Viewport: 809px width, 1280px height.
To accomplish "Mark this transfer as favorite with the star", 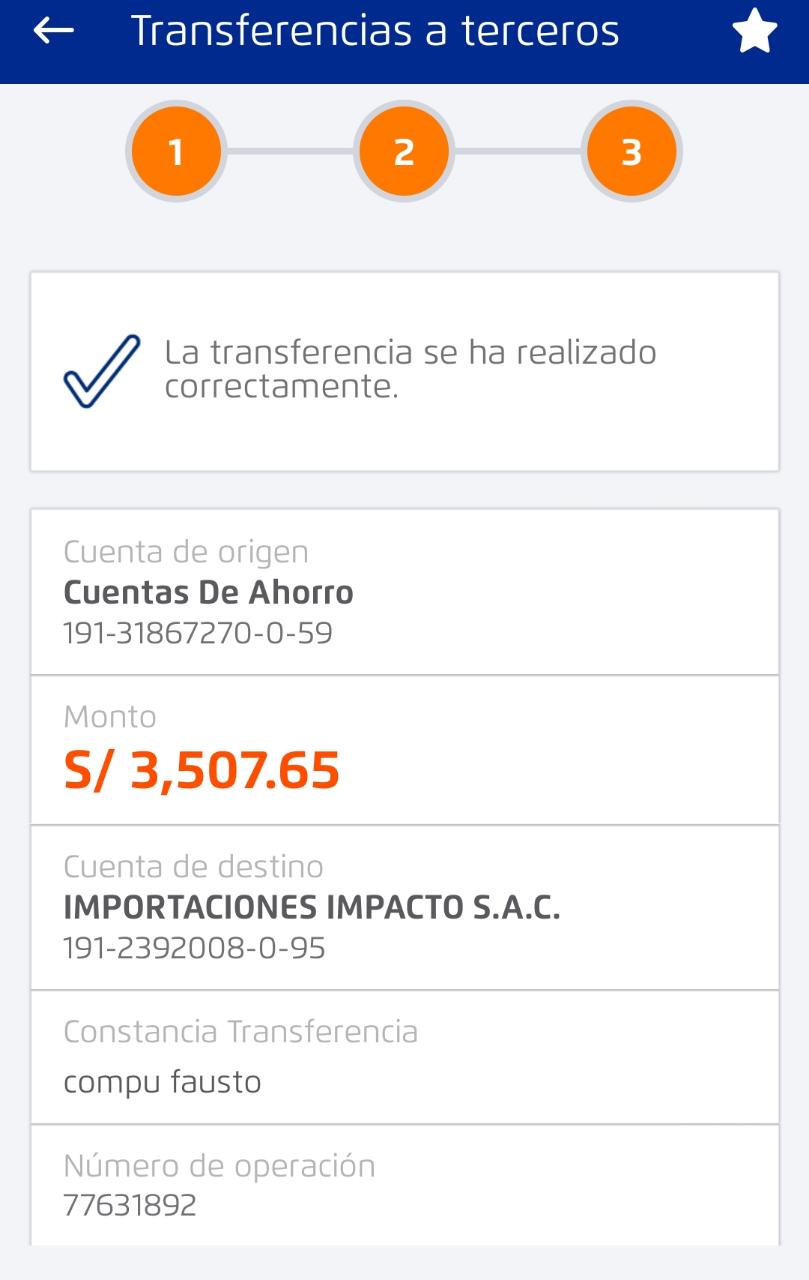I will [755, 32].
